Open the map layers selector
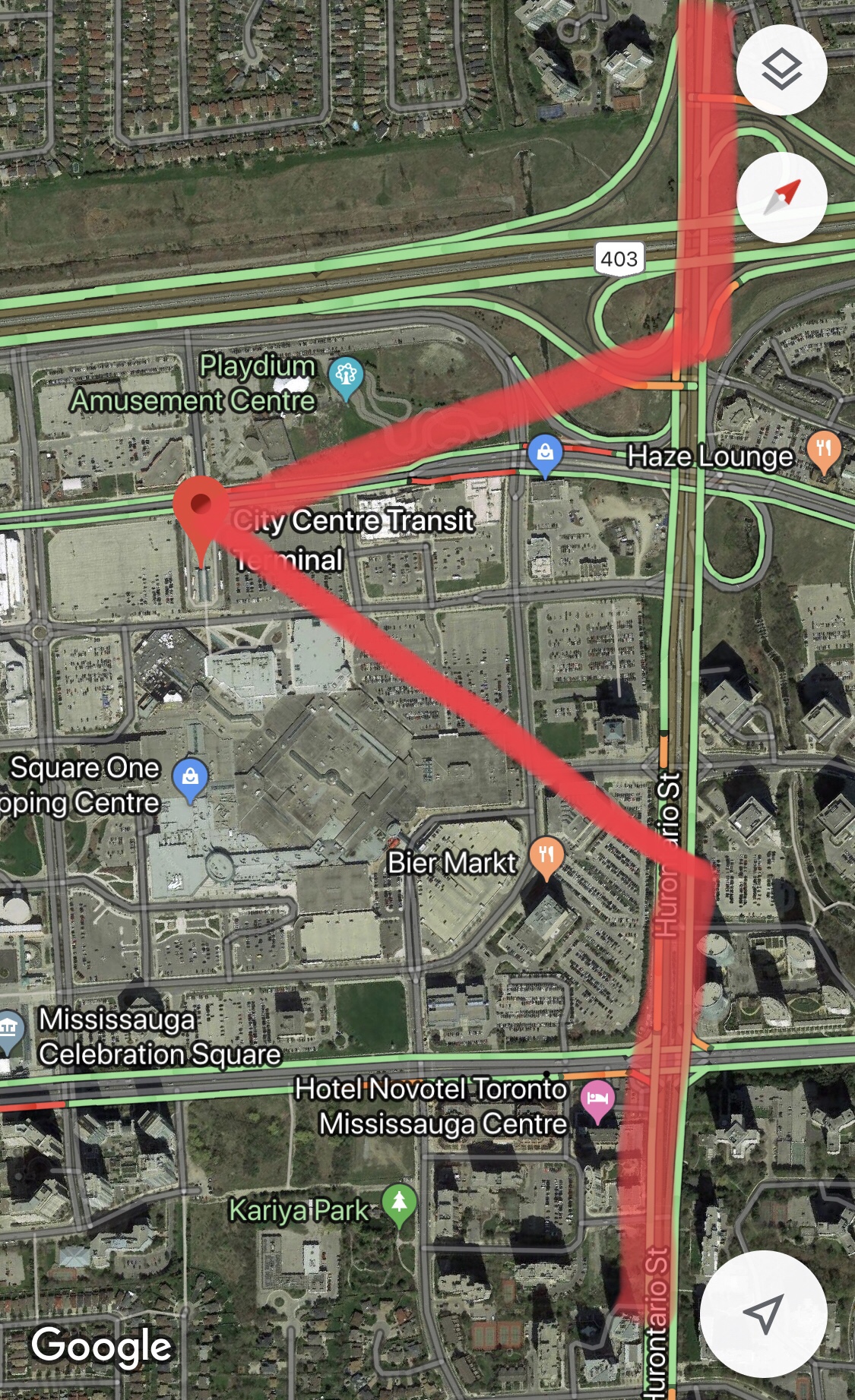855x1400 pixels. (781, 70)
